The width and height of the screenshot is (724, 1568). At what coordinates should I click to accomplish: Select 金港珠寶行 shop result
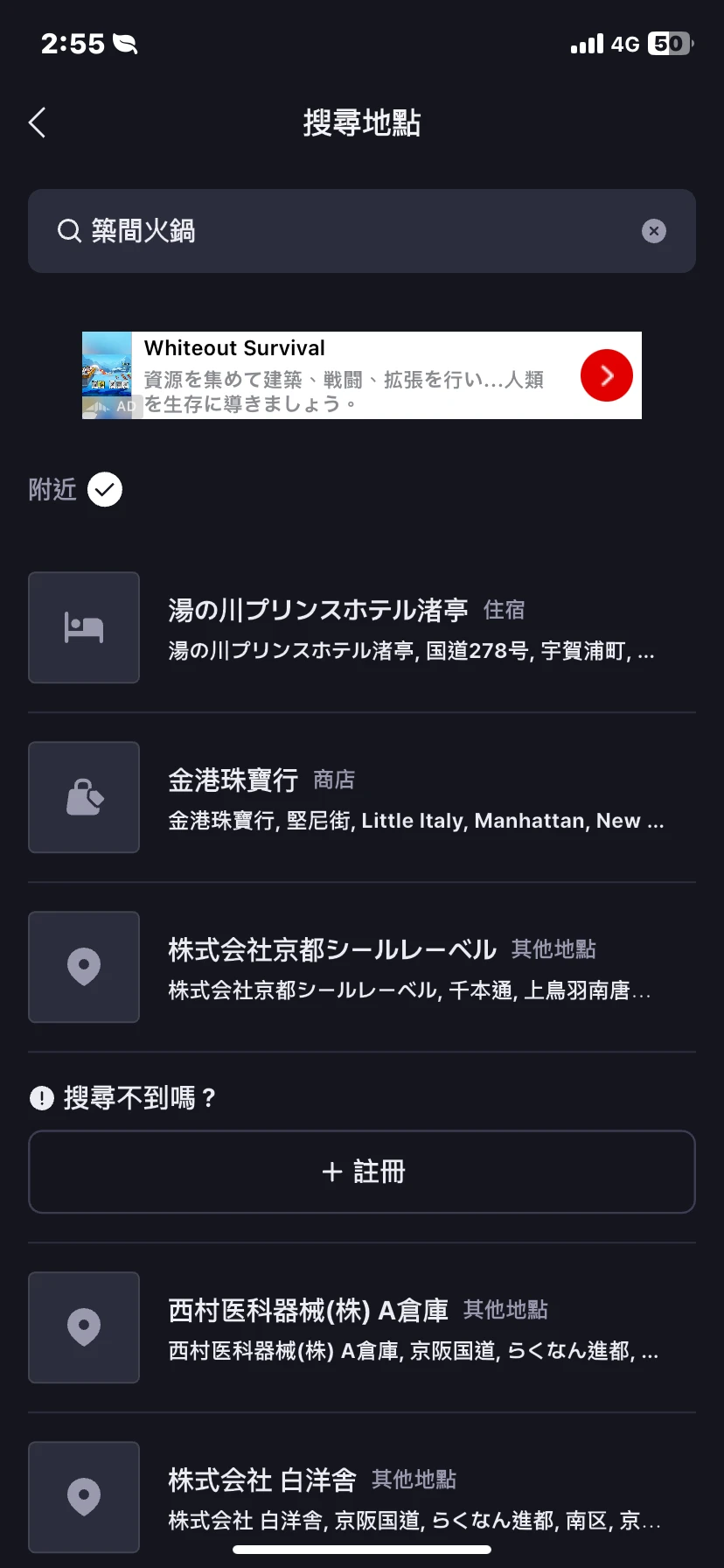362,797
